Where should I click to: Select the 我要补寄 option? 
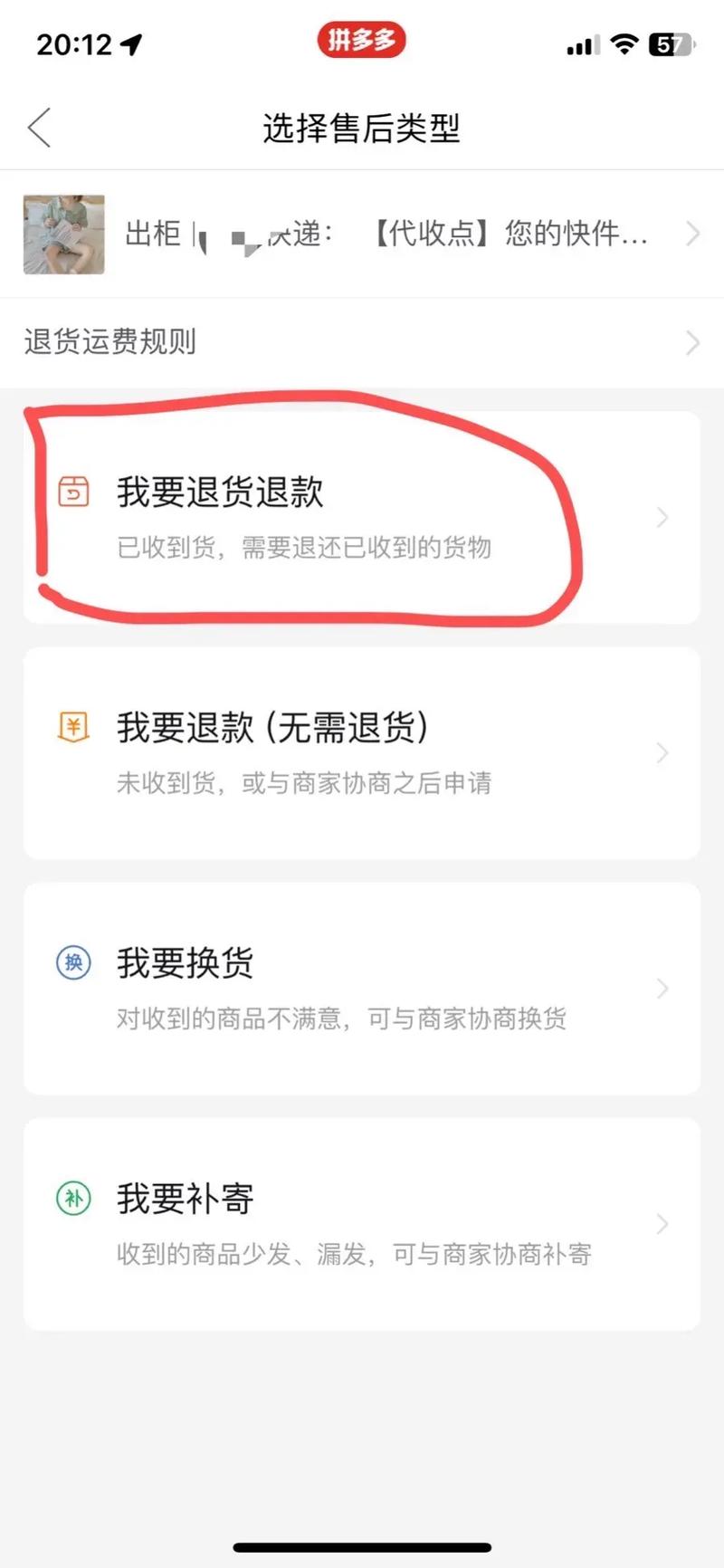pos(362,1225)
